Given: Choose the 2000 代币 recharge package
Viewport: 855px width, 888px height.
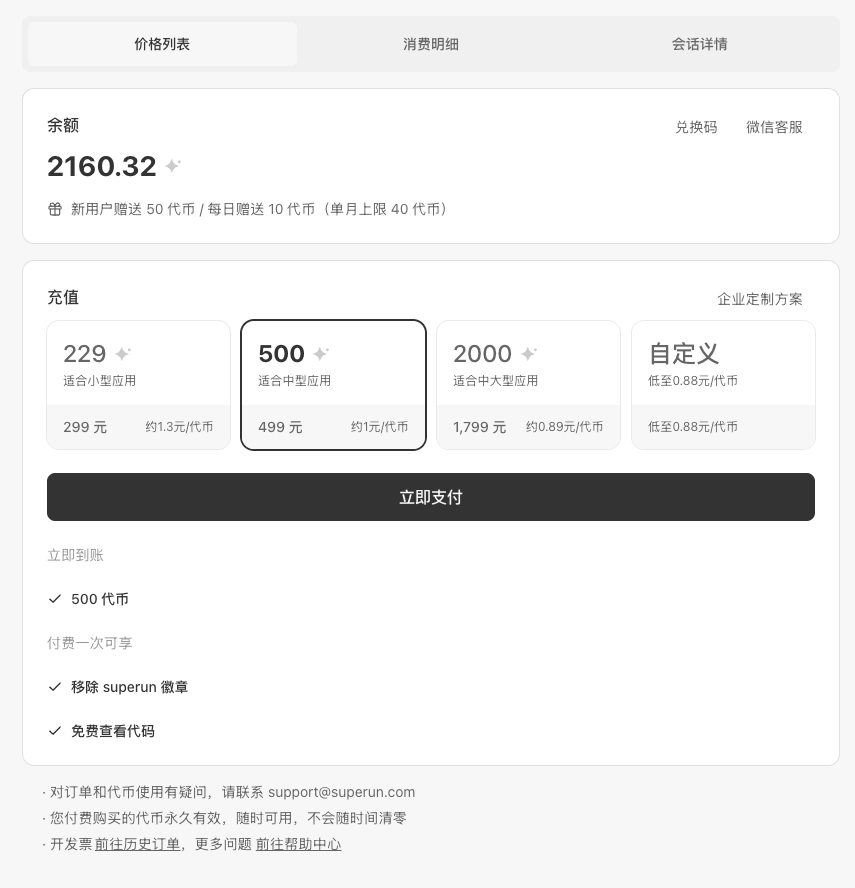Looking at the screenshot, I should point(528,385).
